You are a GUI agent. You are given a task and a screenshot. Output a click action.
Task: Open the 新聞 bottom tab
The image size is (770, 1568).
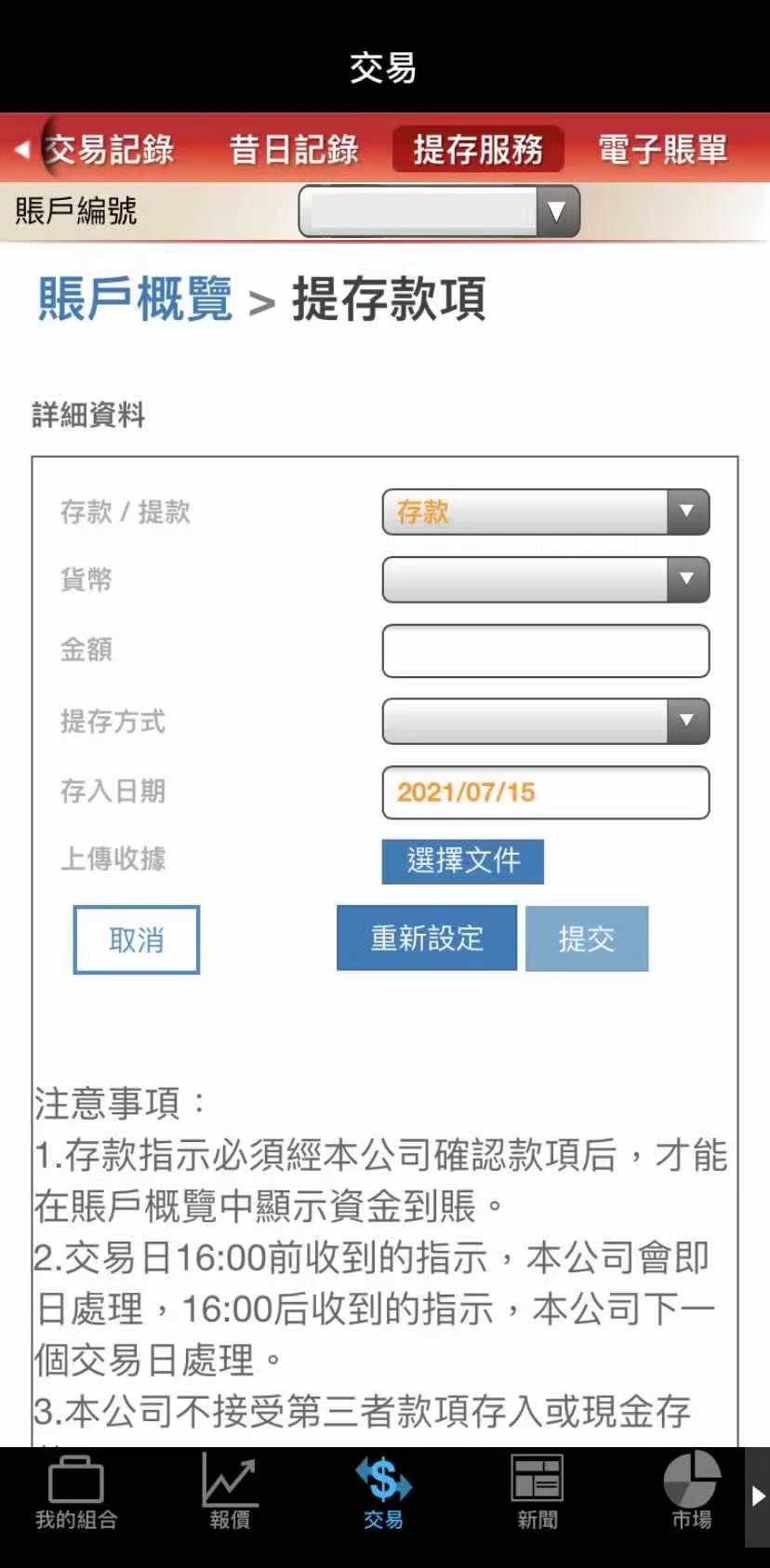538,1495
